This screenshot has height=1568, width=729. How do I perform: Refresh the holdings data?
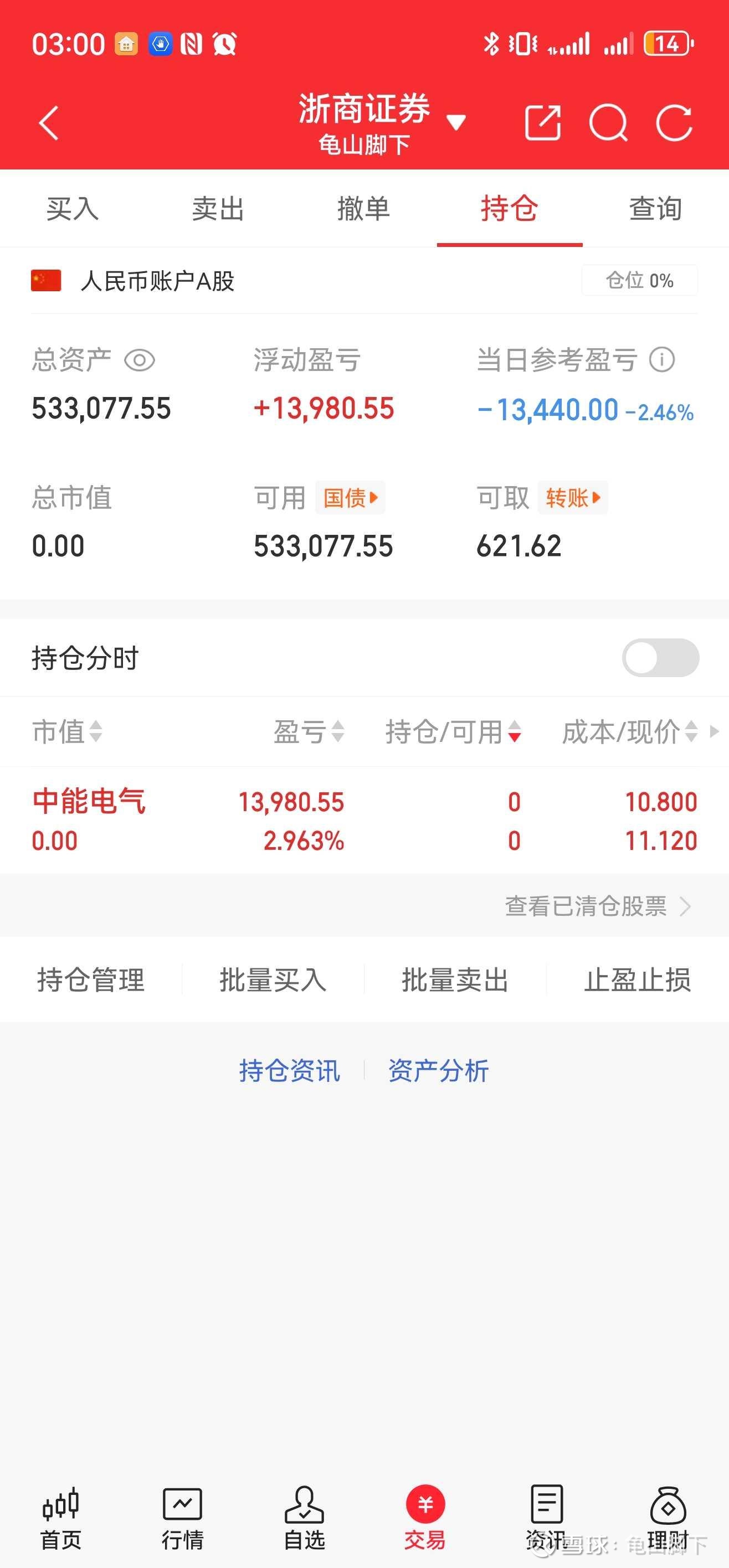(x=674, y=123)
